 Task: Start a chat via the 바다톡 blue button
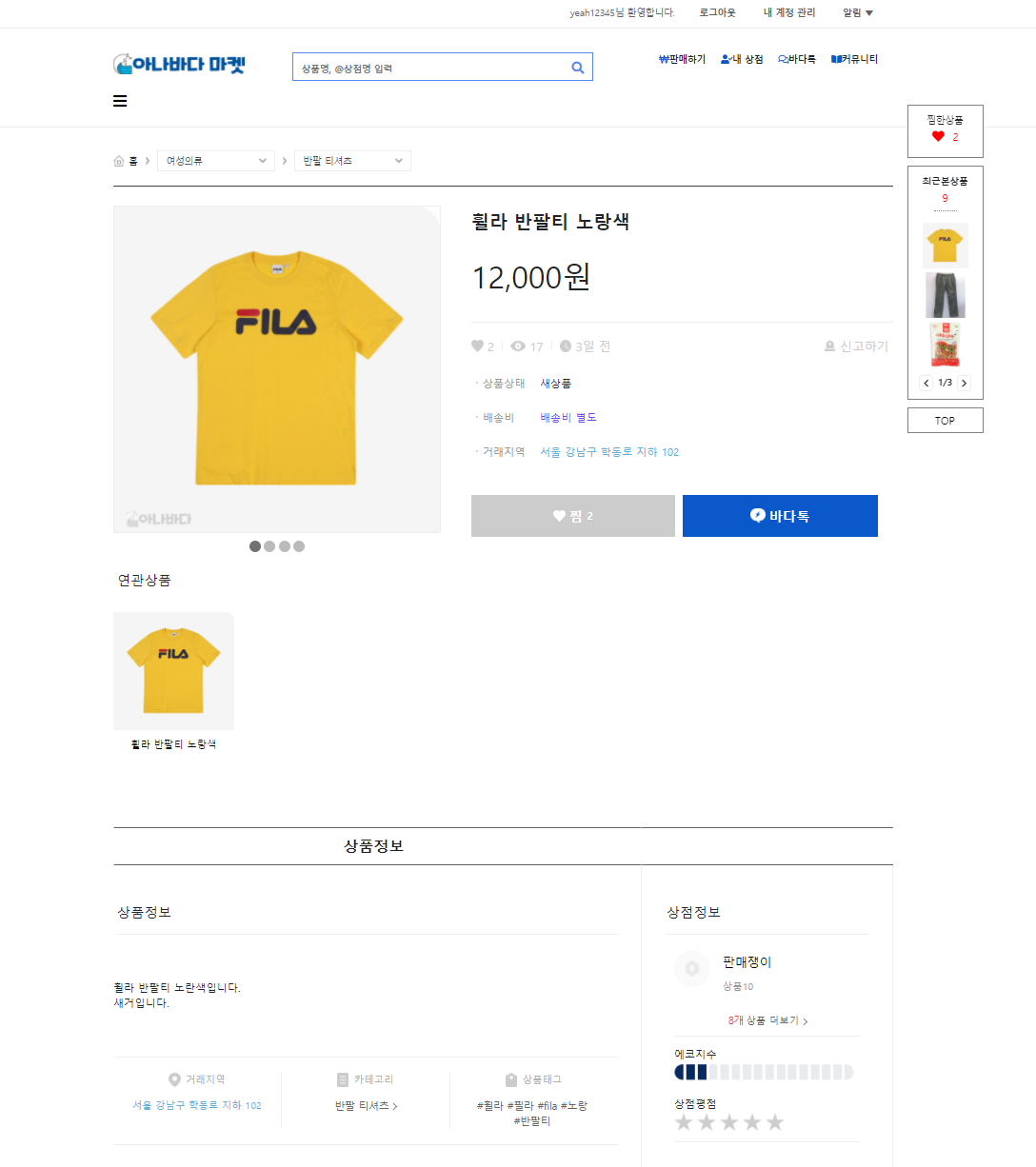(x=780, y=515)
